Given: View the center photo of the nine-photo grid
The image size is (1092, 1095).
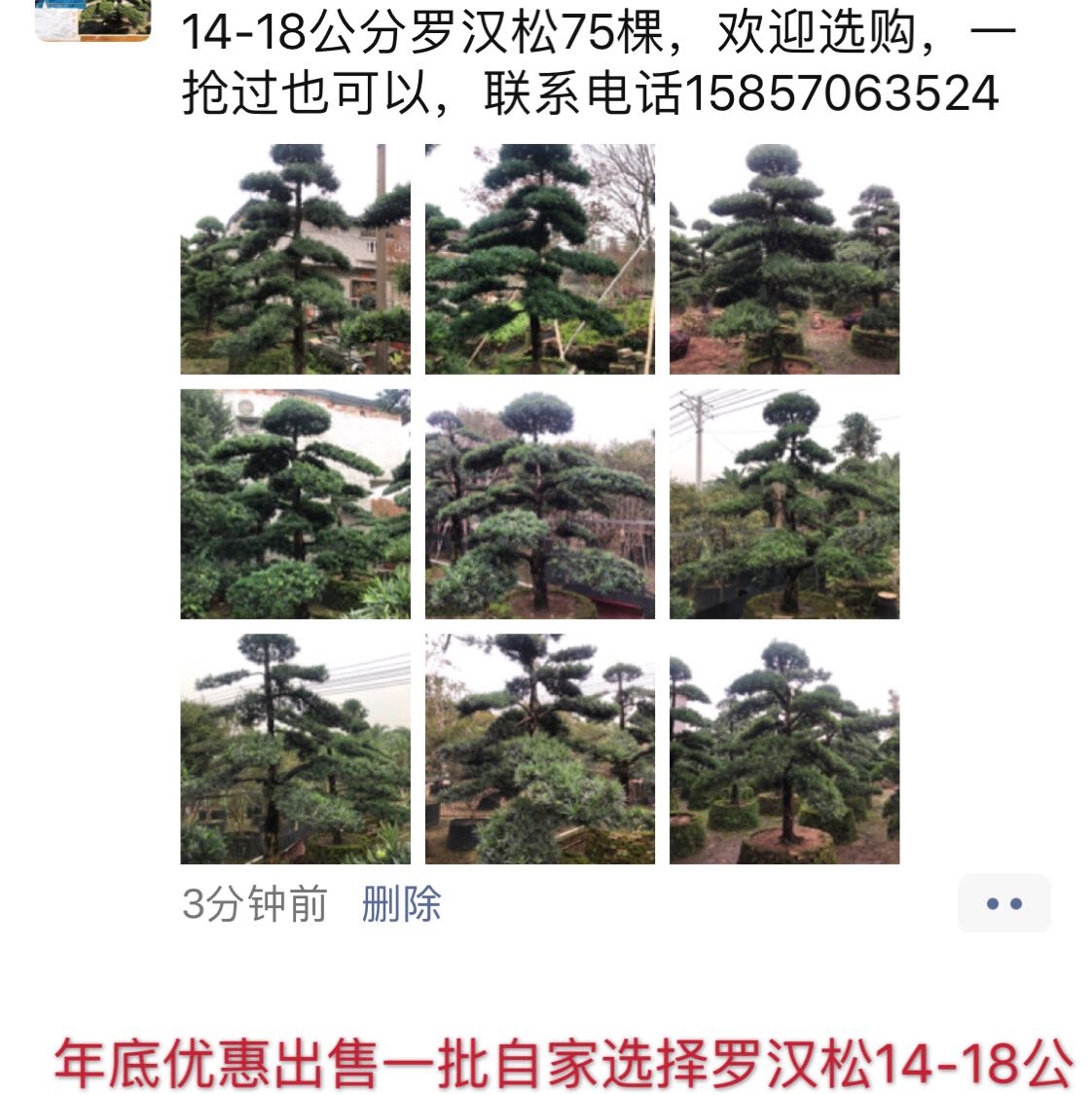Looking at the screenshot, I should click(x=539, y=504).
